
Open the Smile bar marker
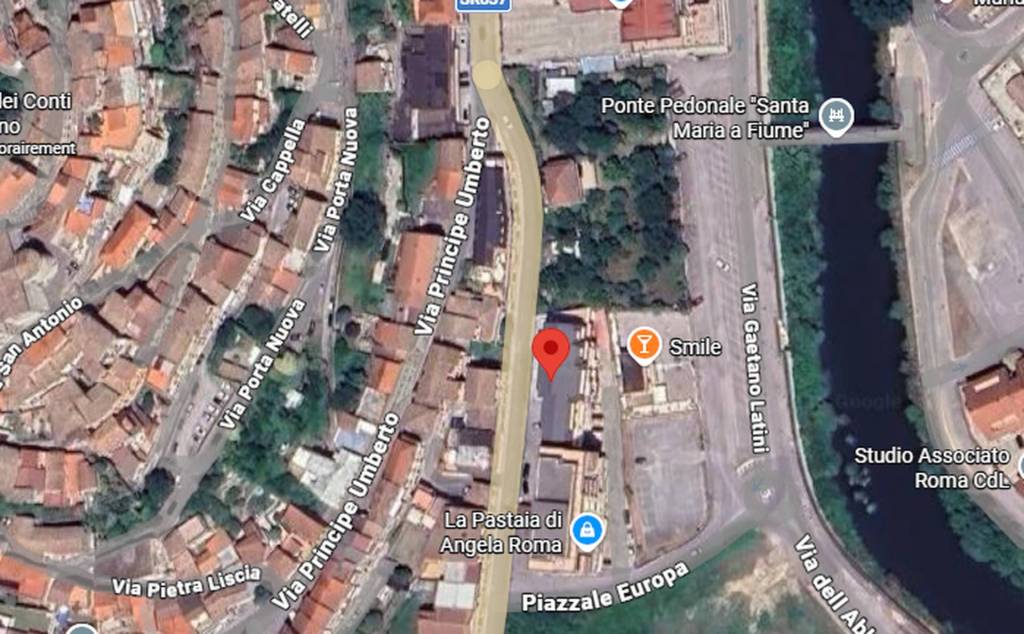pyautogui.click(x=644, y=345)
